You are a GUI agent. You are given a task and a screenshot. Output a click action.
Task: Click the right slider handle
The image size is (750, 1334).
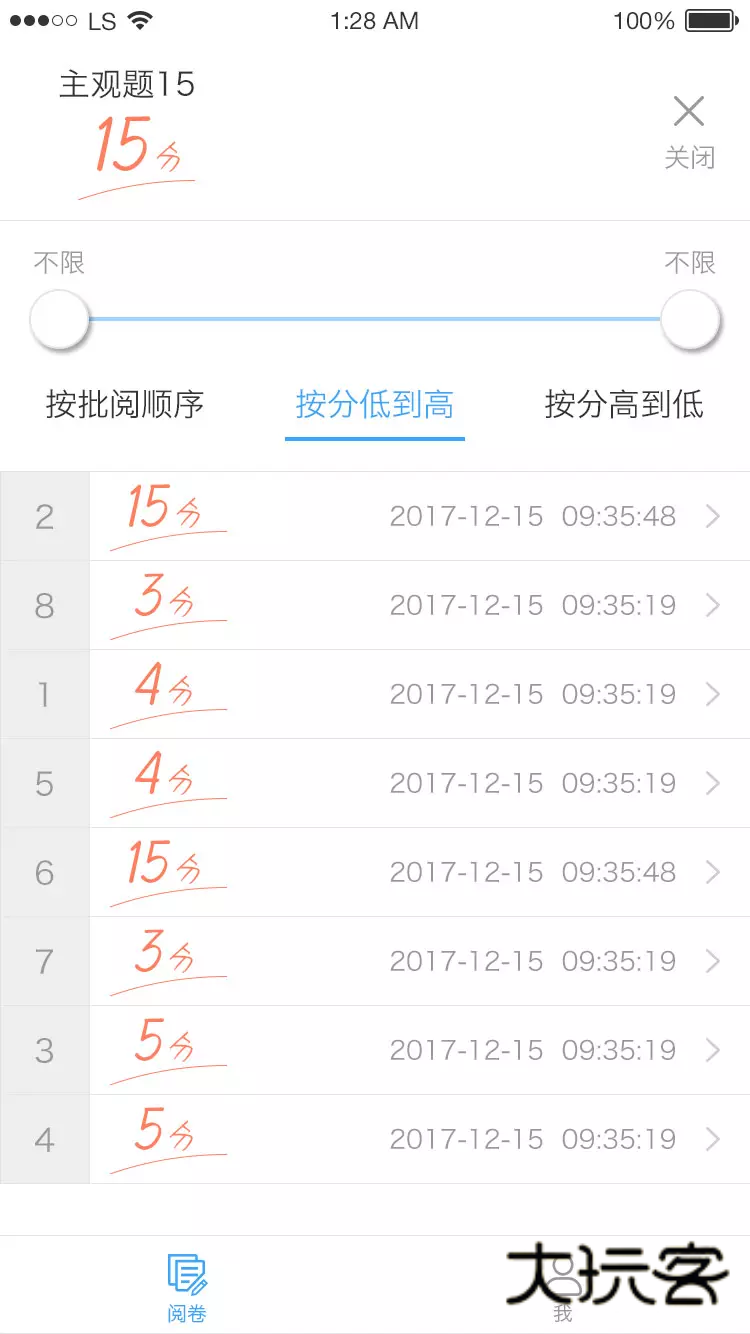[690, 318]
